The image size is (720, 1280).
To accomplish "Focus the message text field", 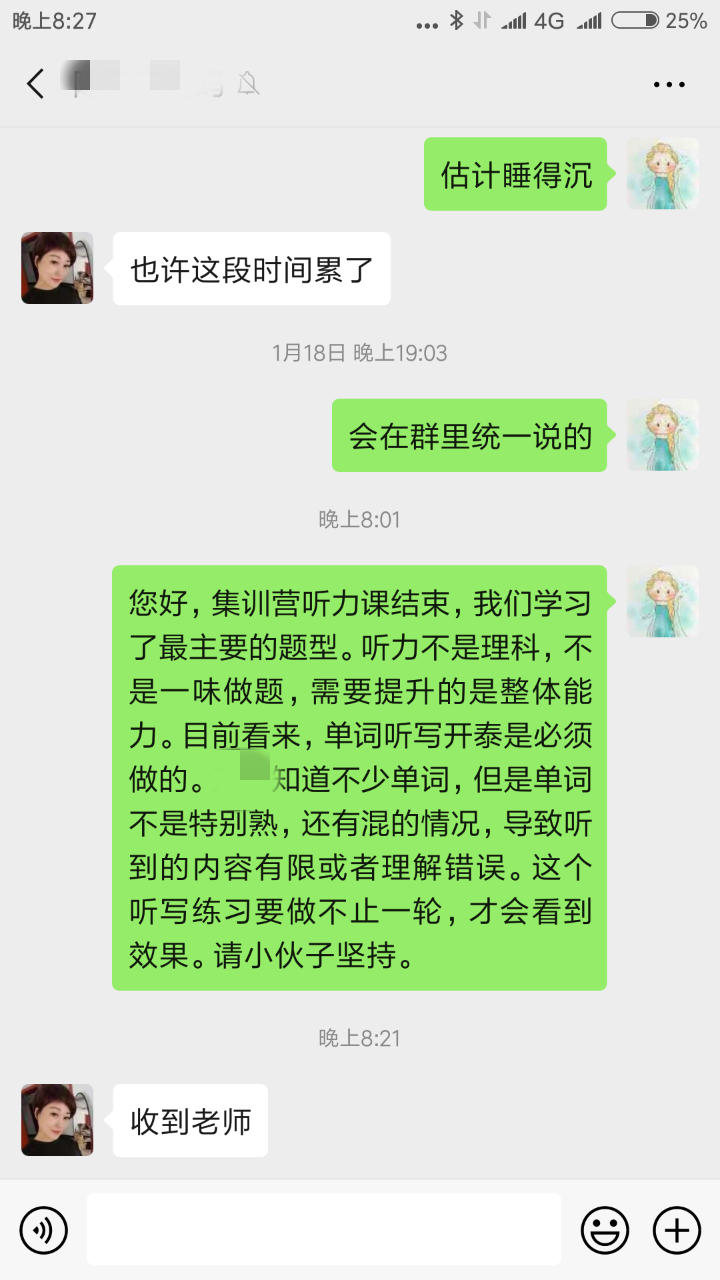I will point(323,1229).
